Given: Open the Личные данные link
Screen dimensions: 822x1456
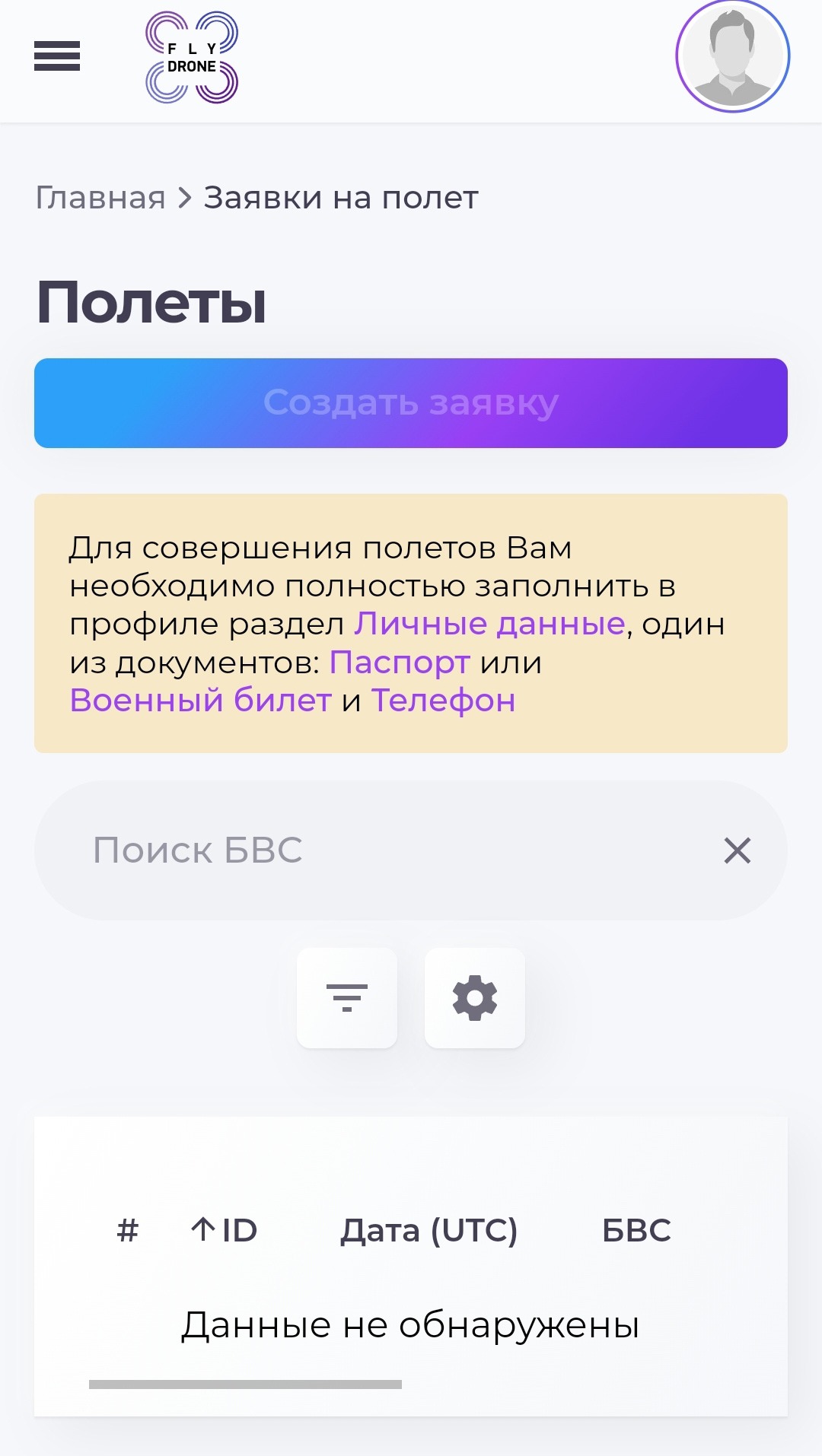Looking at the screenshot, I should (x=489, y=624).
